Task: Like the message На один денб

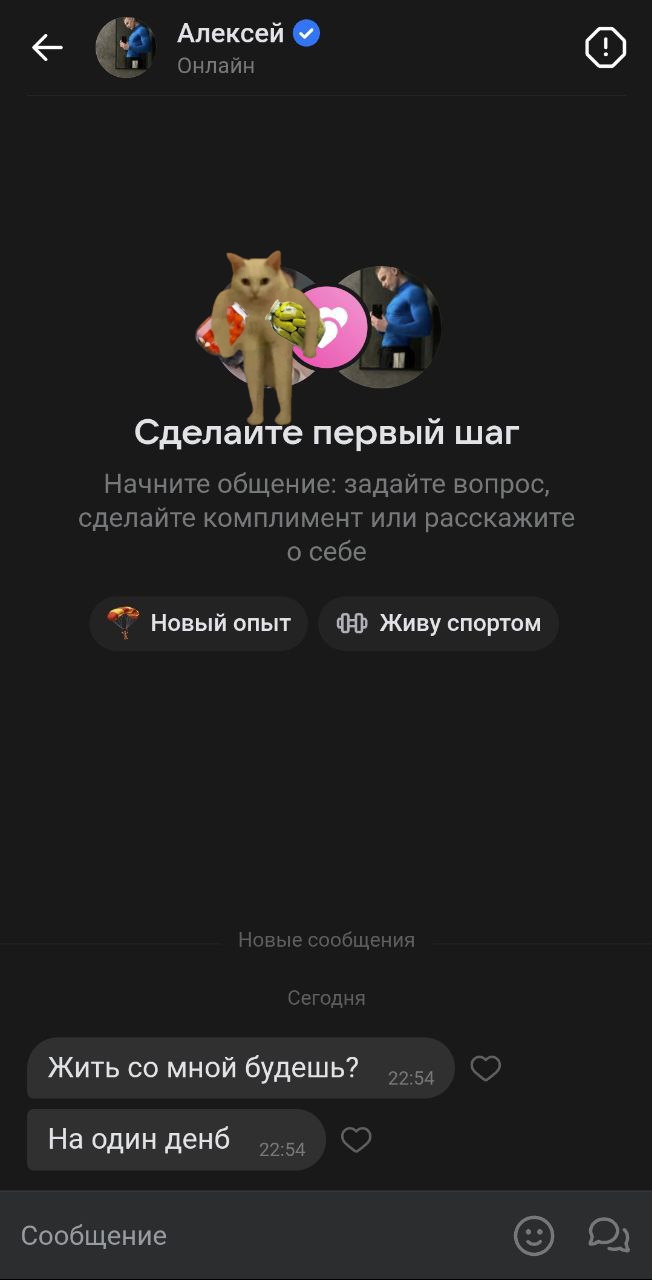Action: click(357, 1140)
